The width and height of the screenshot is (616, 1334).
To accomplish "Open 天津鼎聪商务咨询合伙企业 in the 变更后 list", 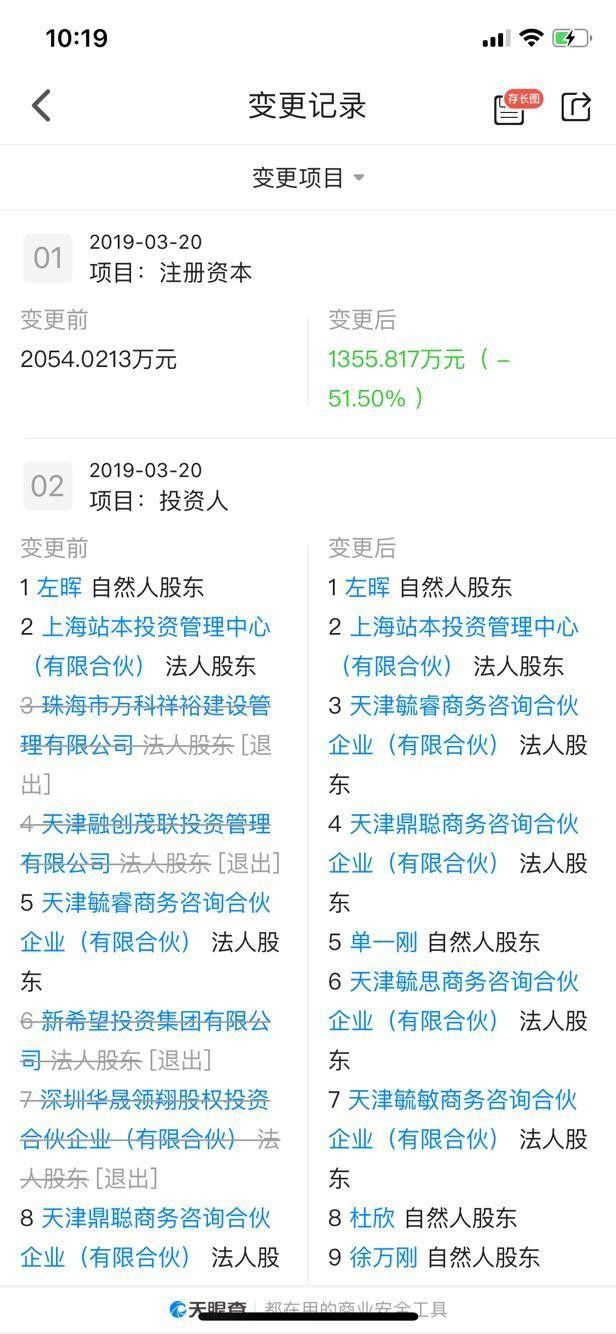I will coord(454,843).
